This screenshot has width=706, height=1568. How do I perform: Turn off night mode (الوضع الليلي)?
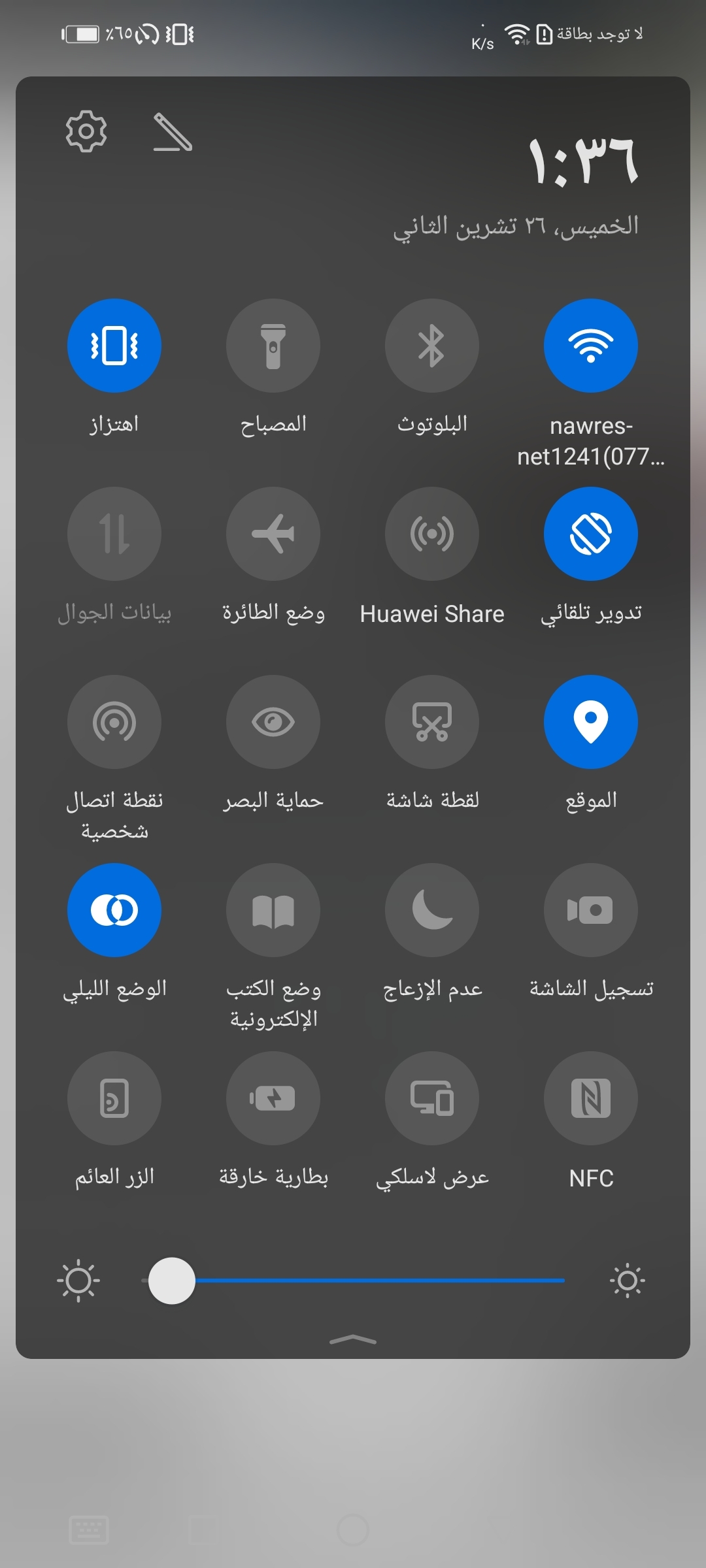[x=114, y=910]
